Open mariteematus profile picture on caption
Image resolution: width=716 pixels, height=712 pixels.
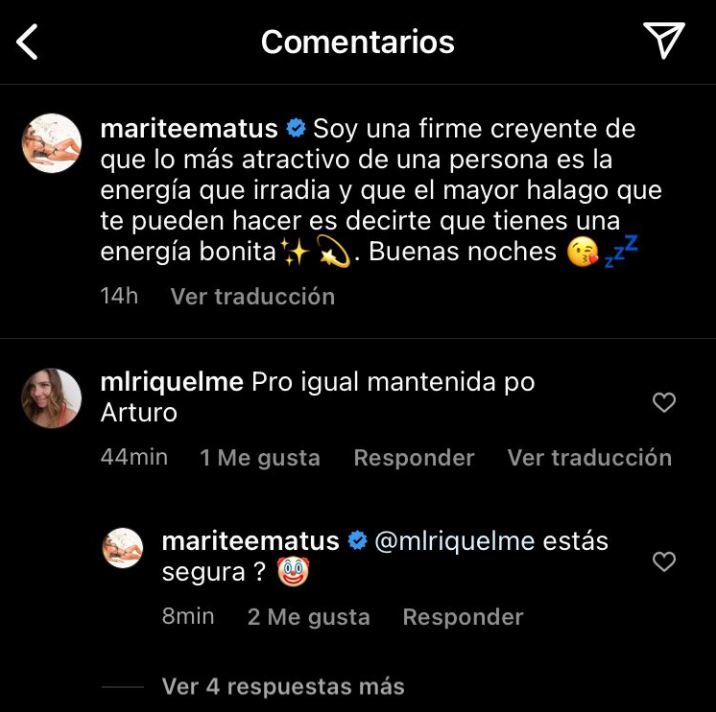tap(51, 143)
